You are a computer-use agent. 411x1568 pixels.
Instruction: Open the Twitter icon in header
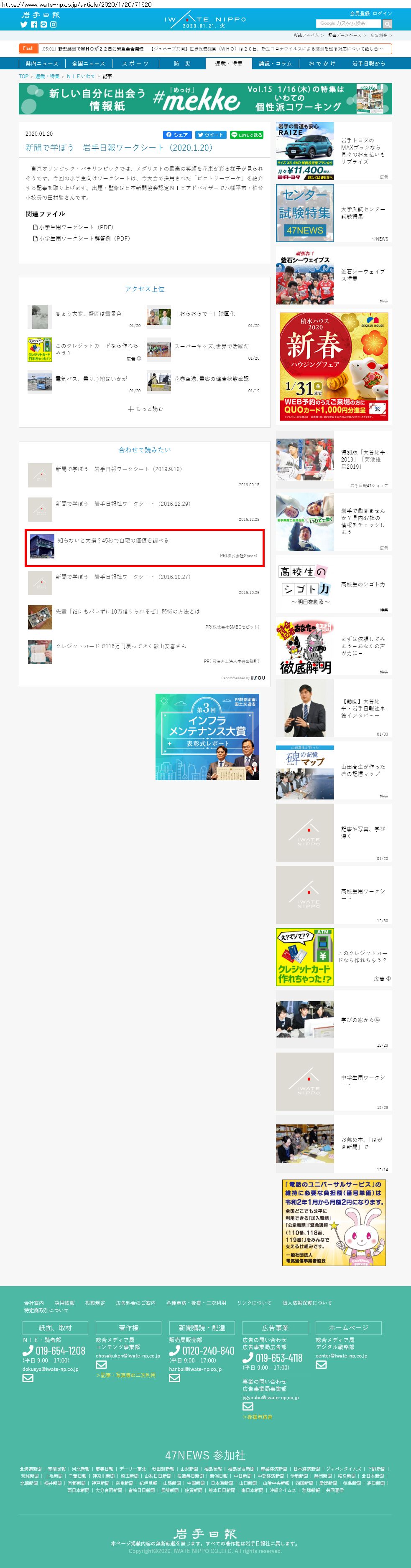pos(24,24)
